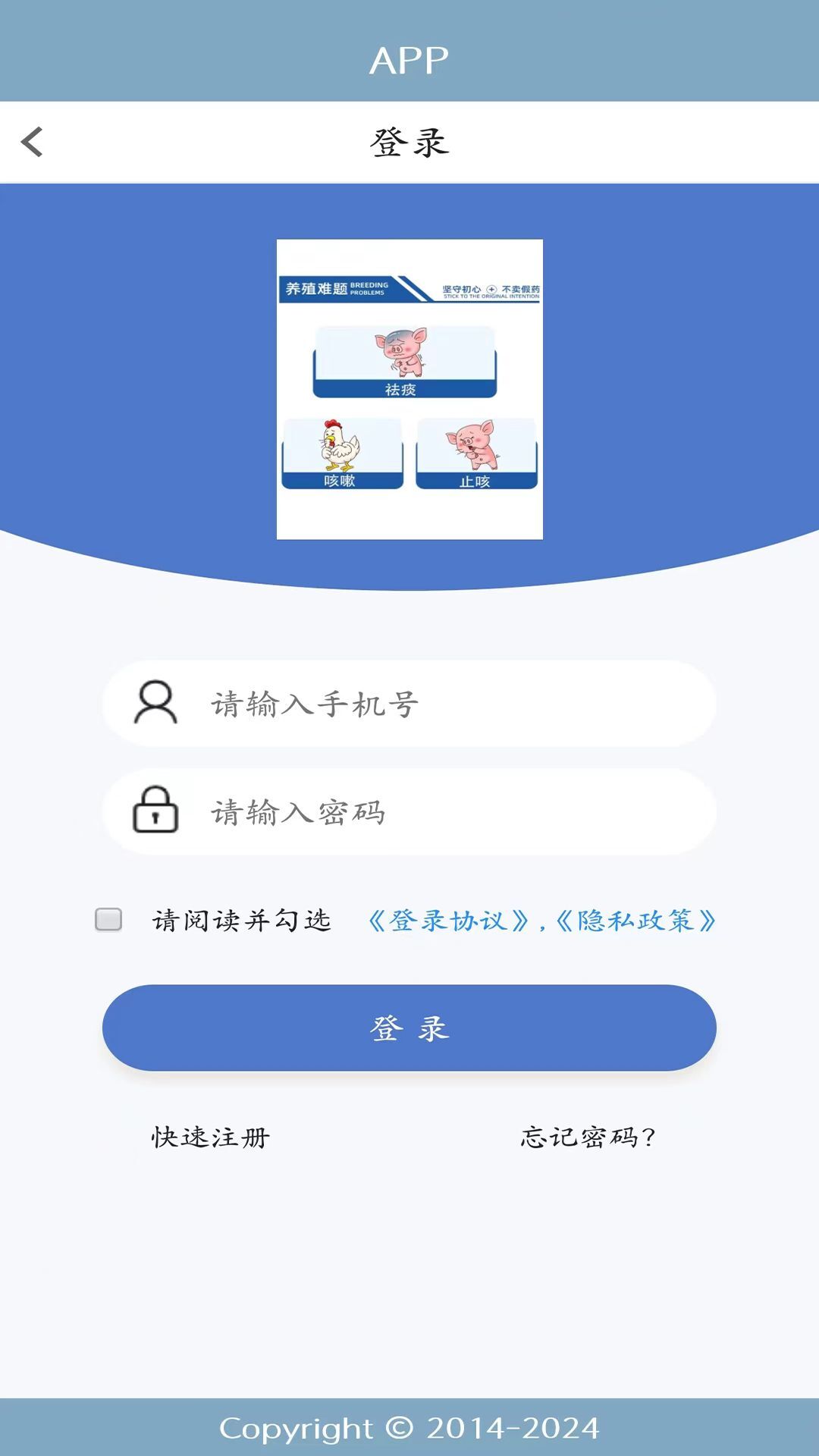Tap the back arrow to exit login
This screenshot has height=1456, width=819.
32,141
